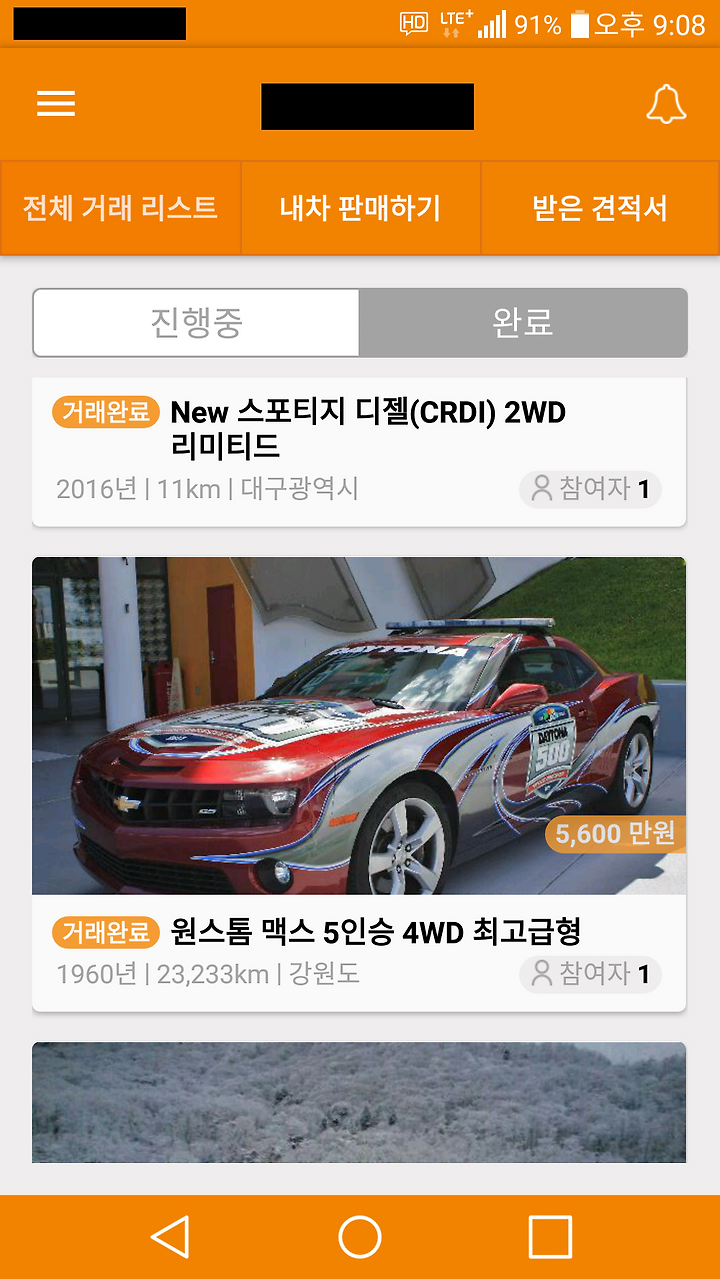Go to the home screen
The image size is (720, 1279).
pyautogui.click(x=360, y=1237)
